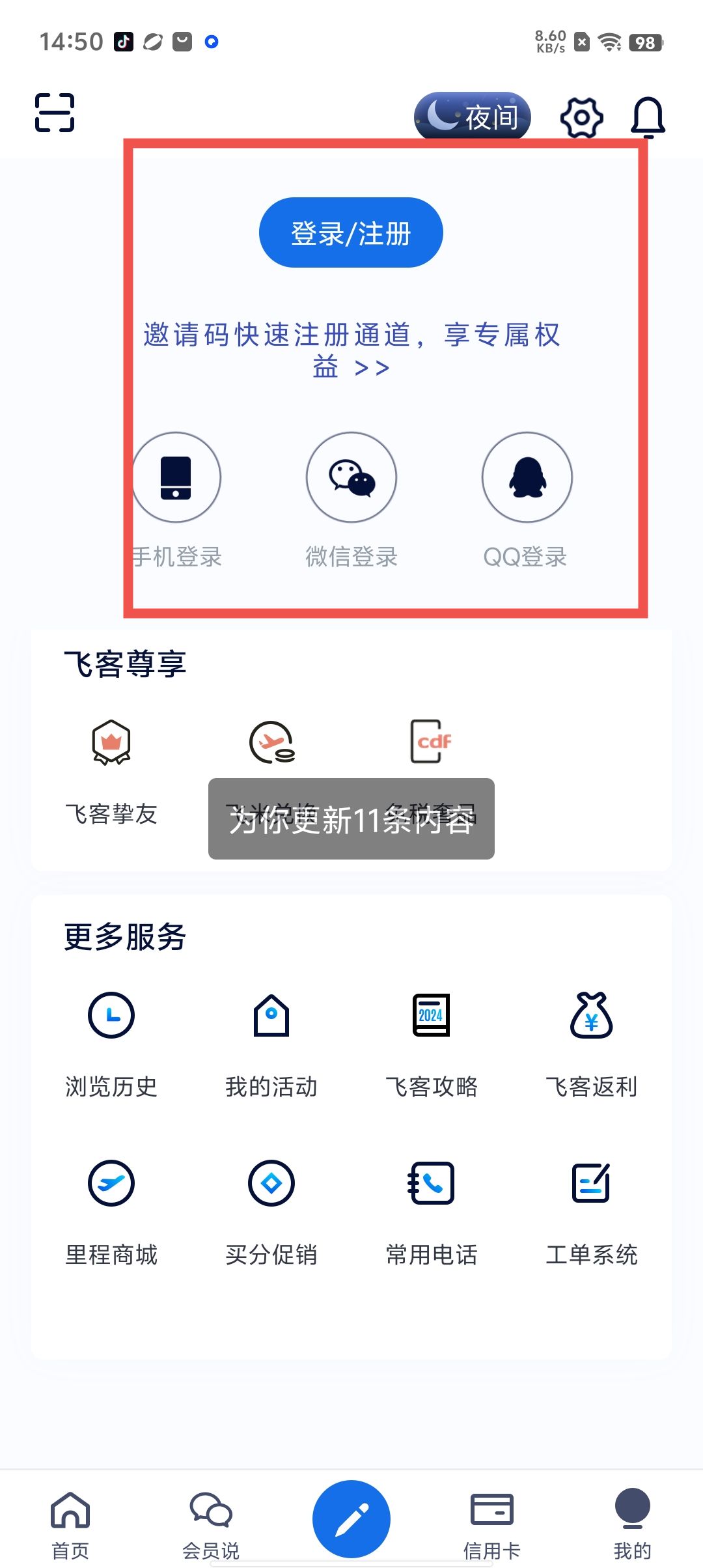Open the notifications bell
Image resolution: width=703 pixels, height=1568 pixels.
(x=648, y=118)
